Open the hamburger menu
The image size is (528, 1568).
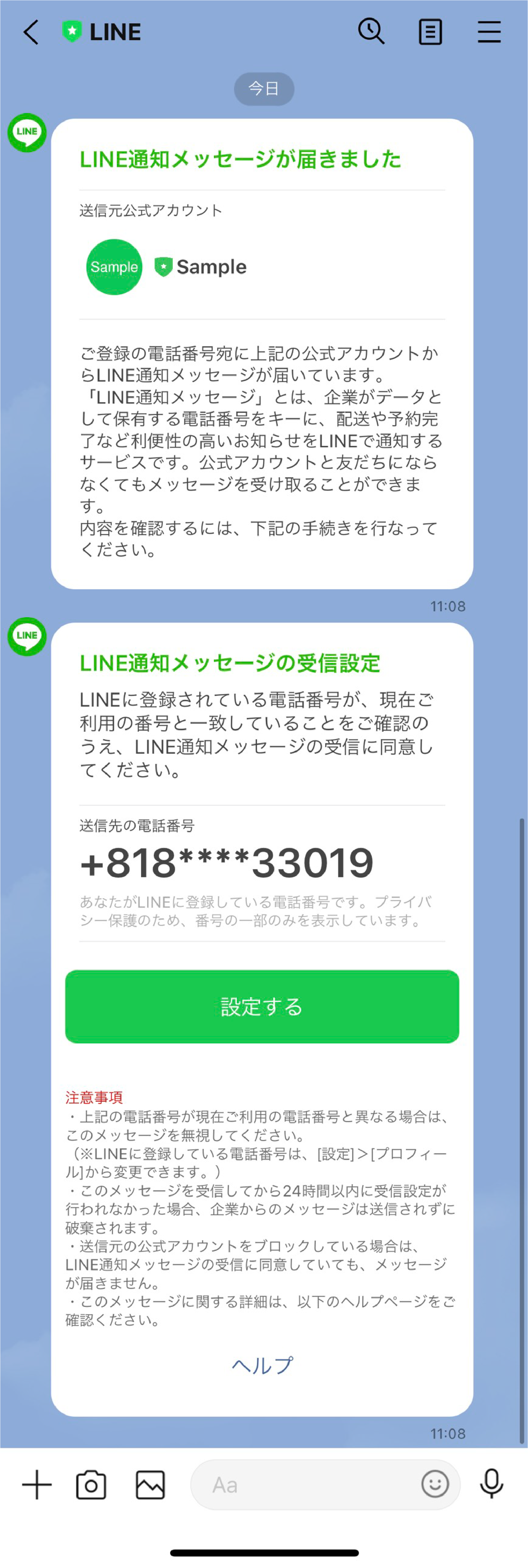pos(489,32)
